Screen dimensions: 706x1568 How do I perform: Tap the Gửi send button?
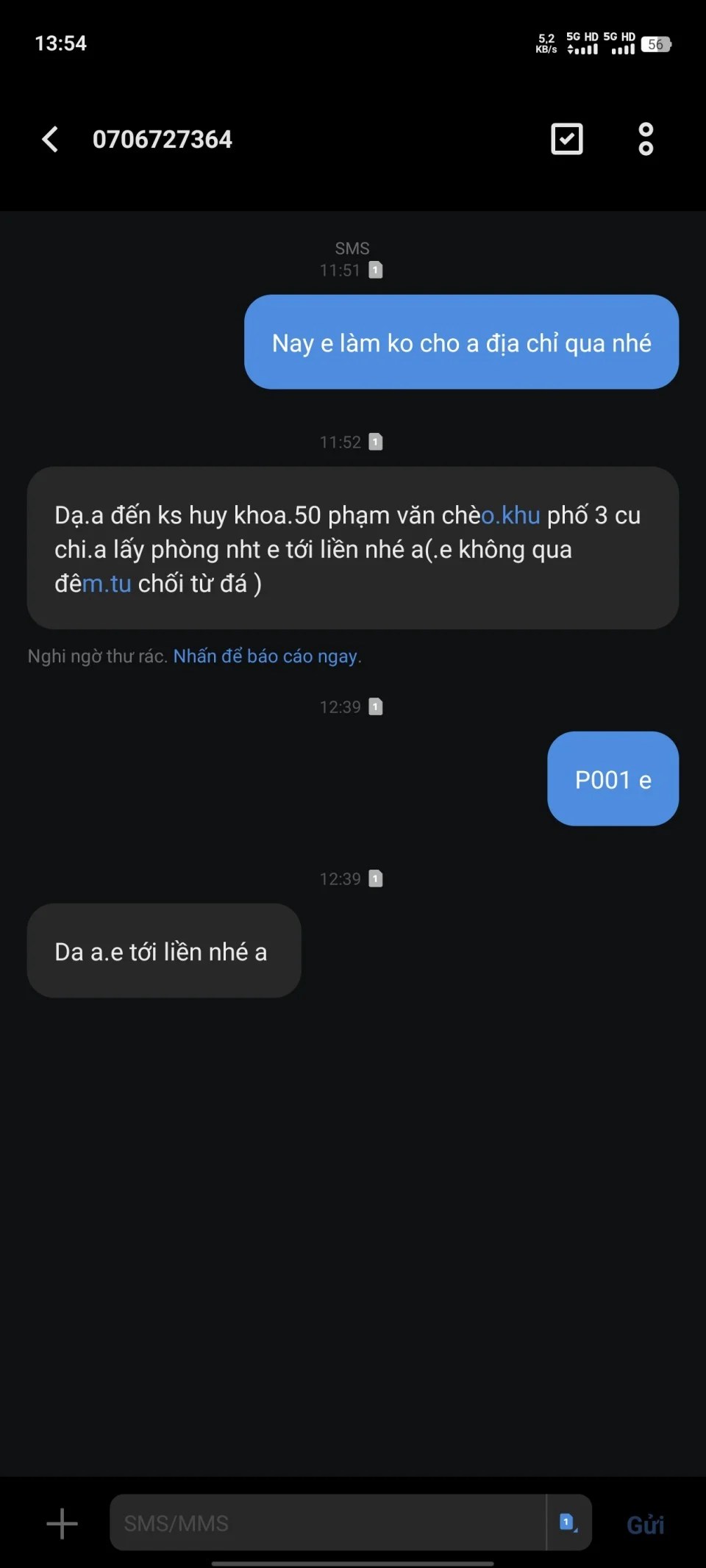tap(645, 1525)
